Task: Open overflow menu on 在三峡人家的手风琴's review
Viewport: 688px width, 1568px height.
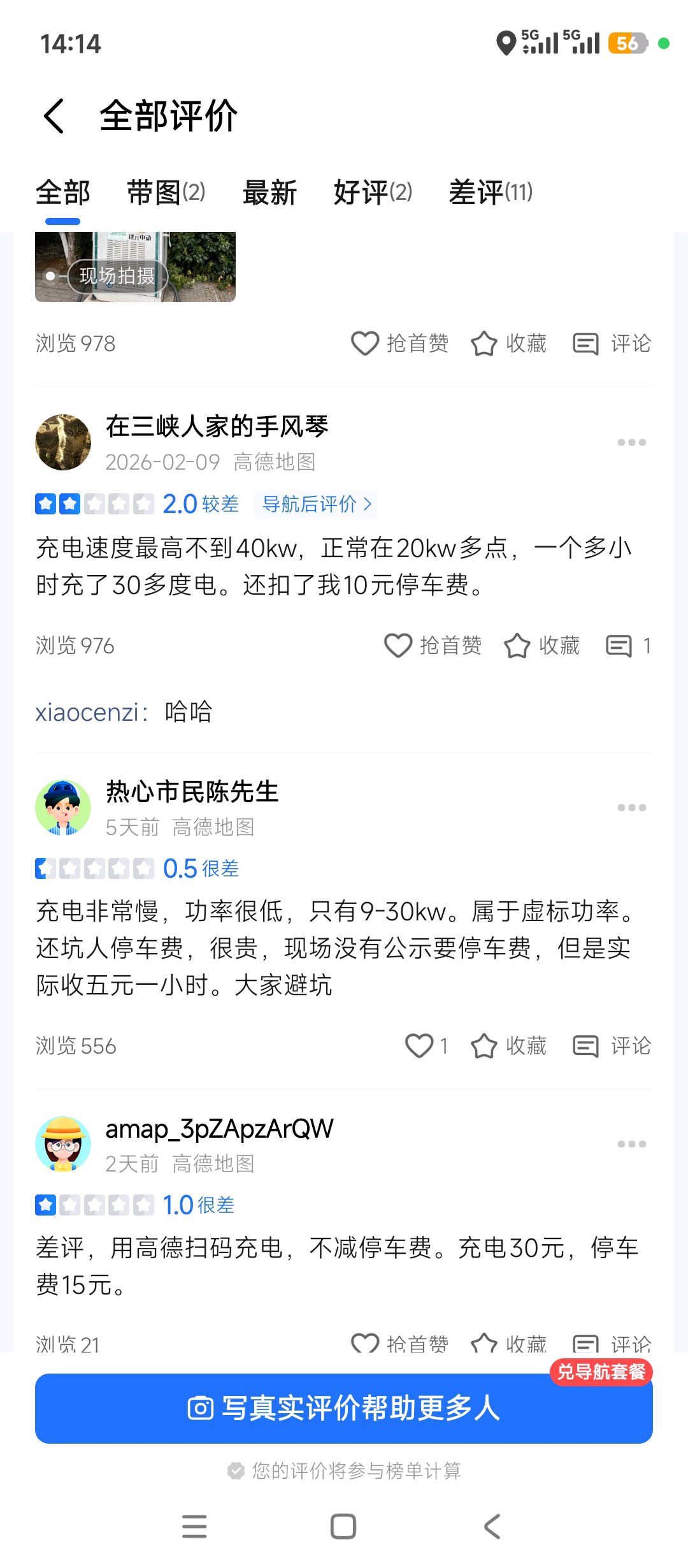Action: pyautogui.click(x=631, y=442)
